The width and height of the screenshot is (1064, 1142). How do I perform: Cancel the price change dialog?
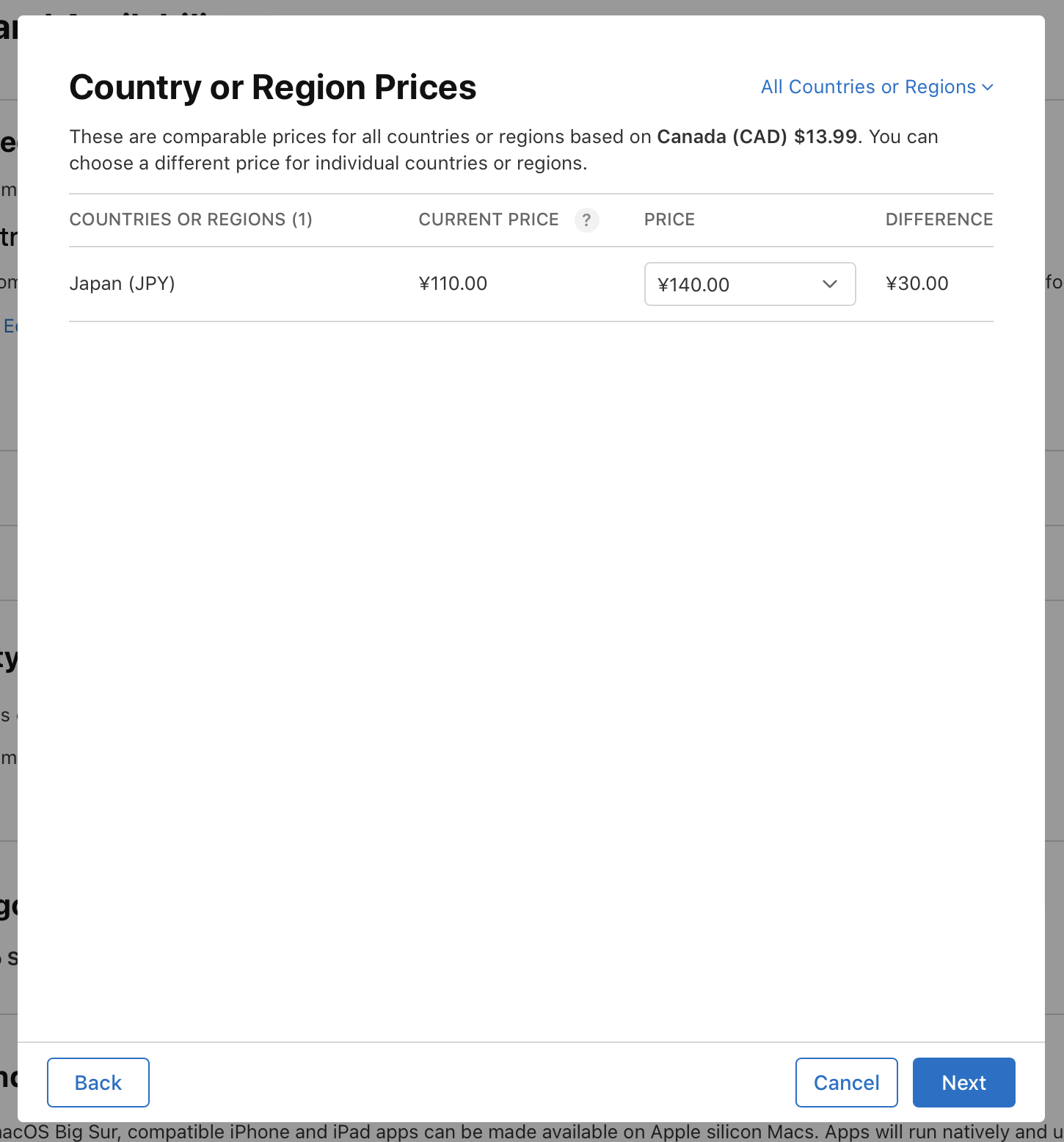point(846,1082)
